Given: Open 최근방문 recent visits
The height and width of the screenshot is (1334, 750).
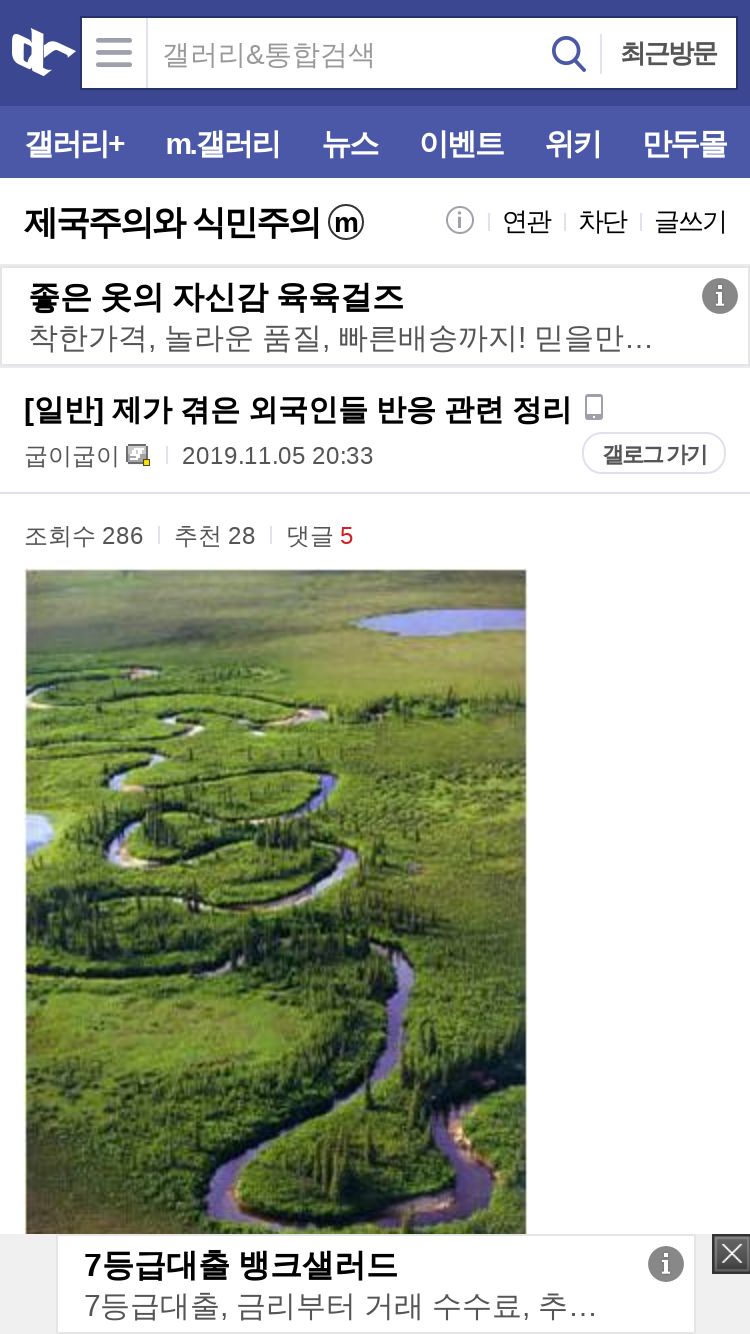Looking at the screenshot, I should 669,53.
